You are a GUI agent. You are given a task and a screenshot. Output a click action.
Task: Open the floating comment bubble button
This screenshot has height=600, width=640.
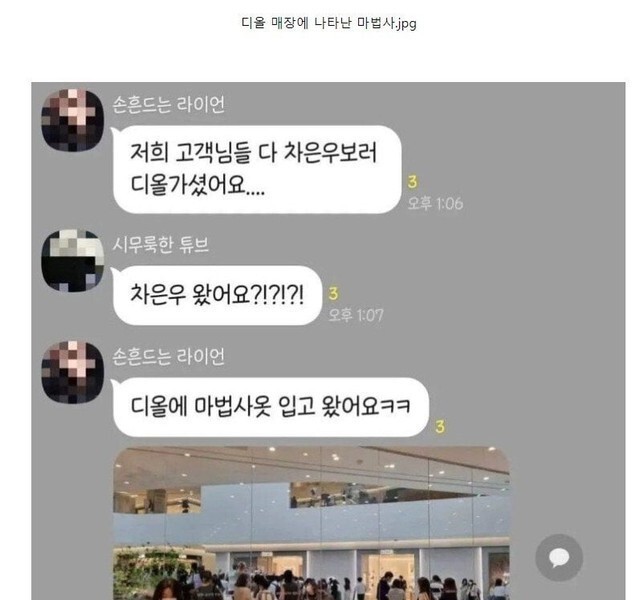pos(559,557)
